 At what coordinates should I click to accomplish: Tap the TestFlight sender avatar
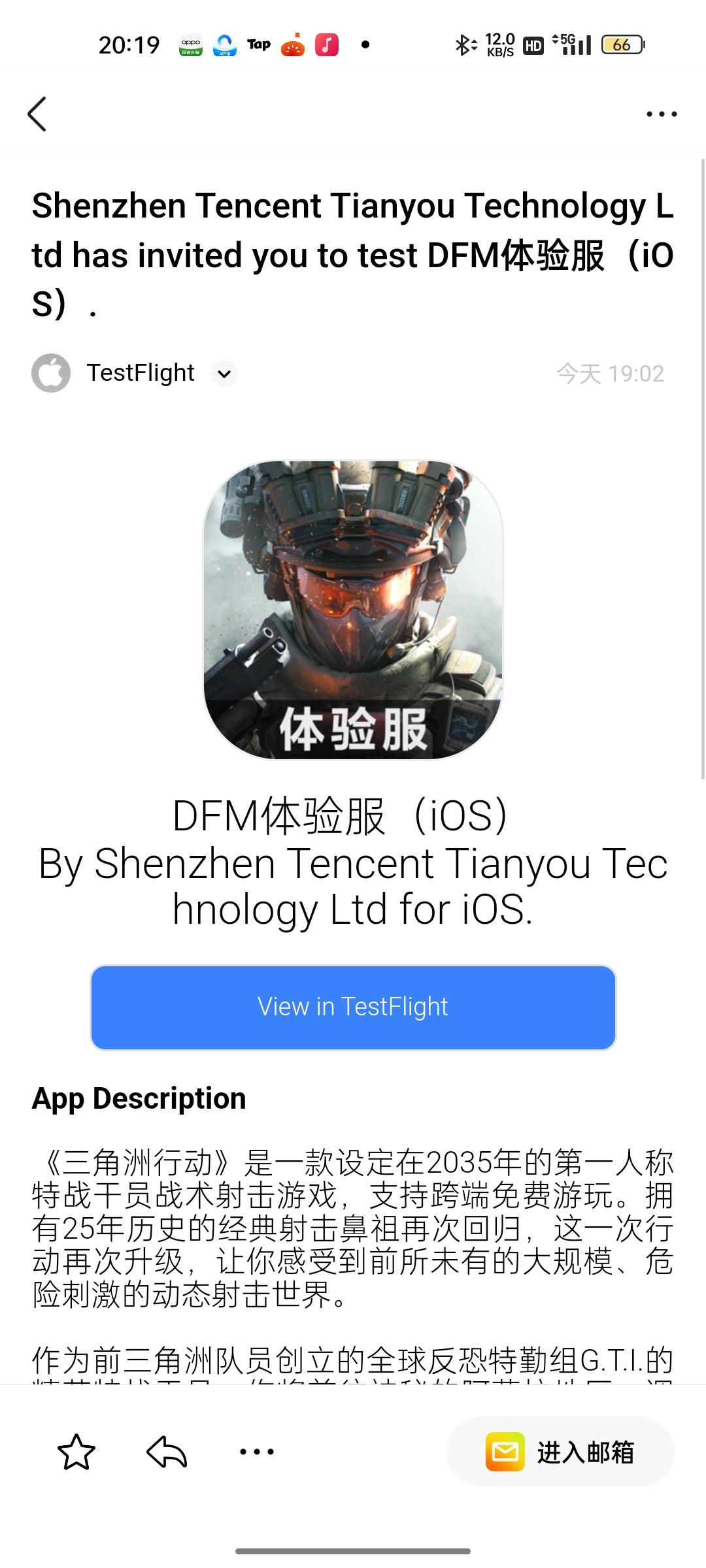point(52,373)
